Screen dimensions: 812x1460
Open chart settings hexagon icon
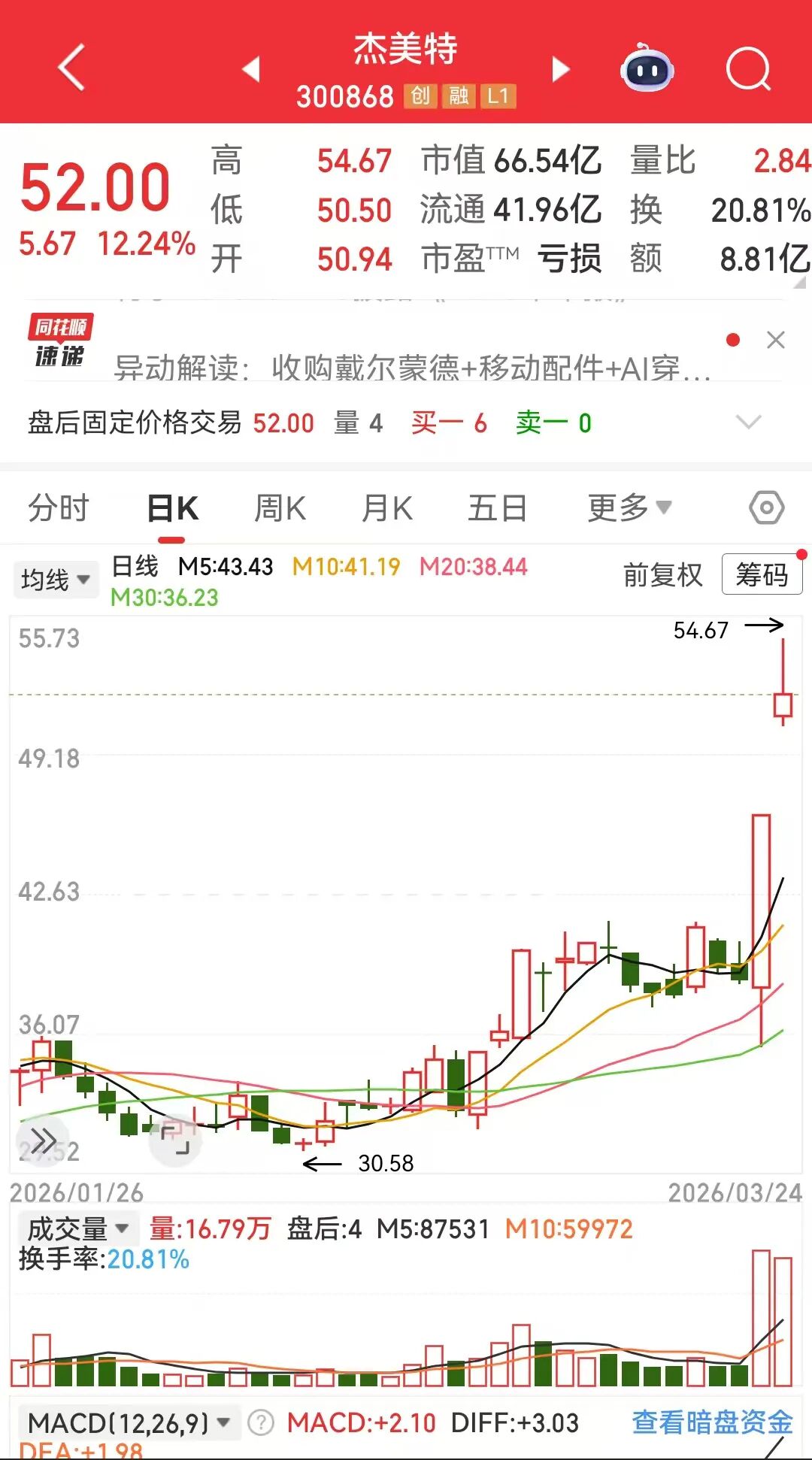[x=766, y=508]
